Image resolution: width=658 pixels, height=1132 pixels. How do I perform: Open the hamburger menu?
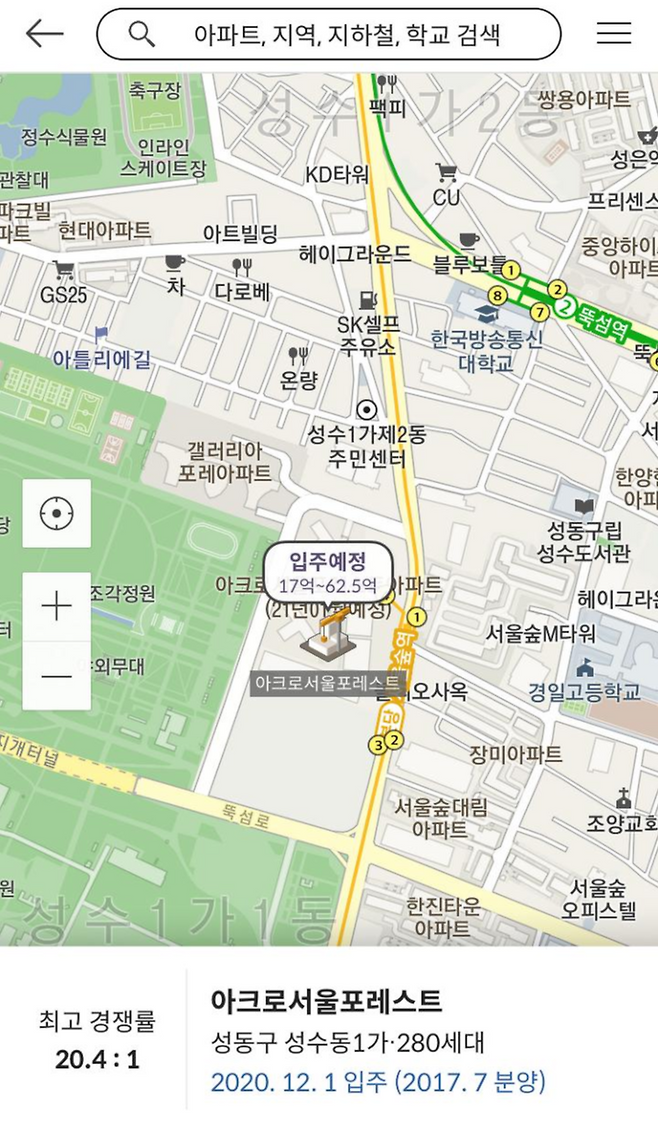[x=613, y=34]
